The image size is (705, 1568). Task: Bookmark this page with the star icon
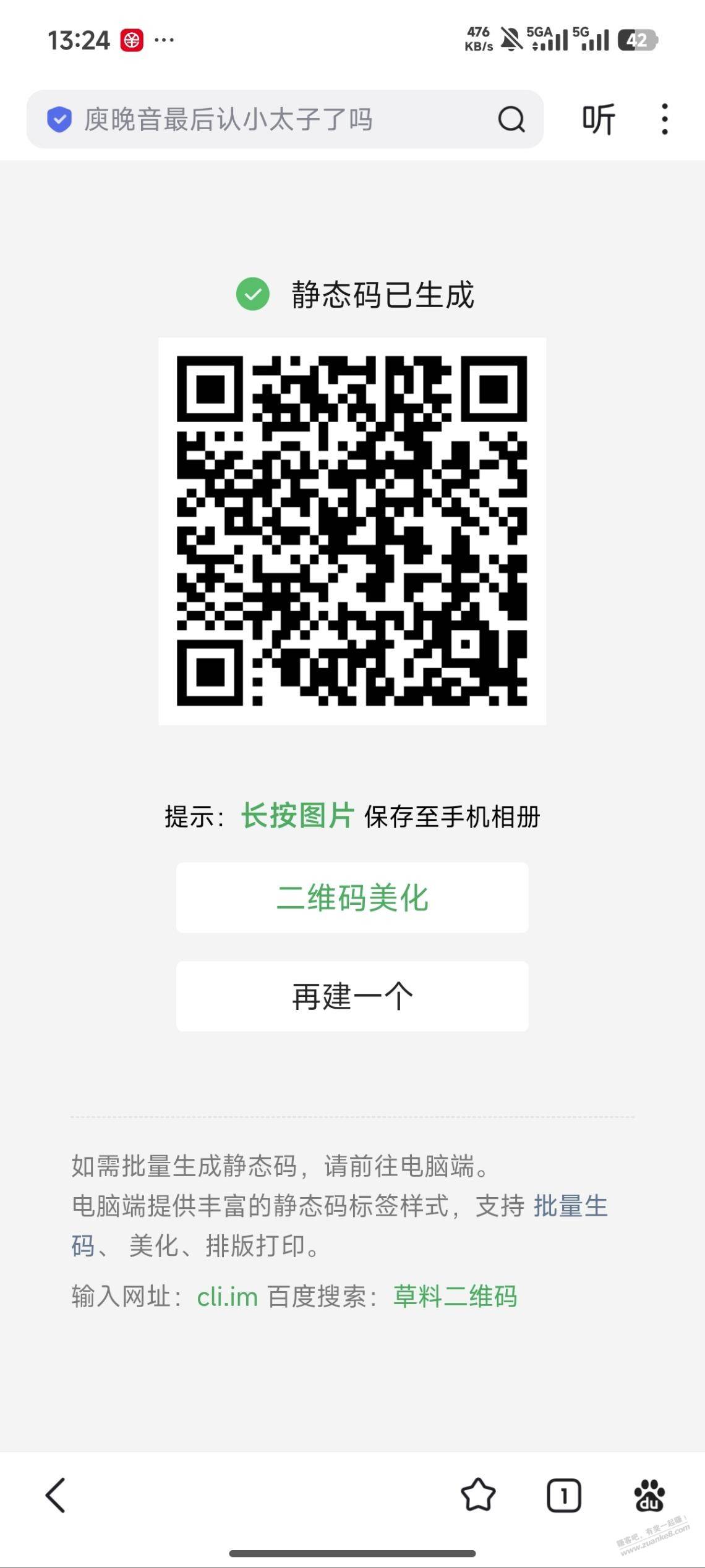pos(478,1496)
